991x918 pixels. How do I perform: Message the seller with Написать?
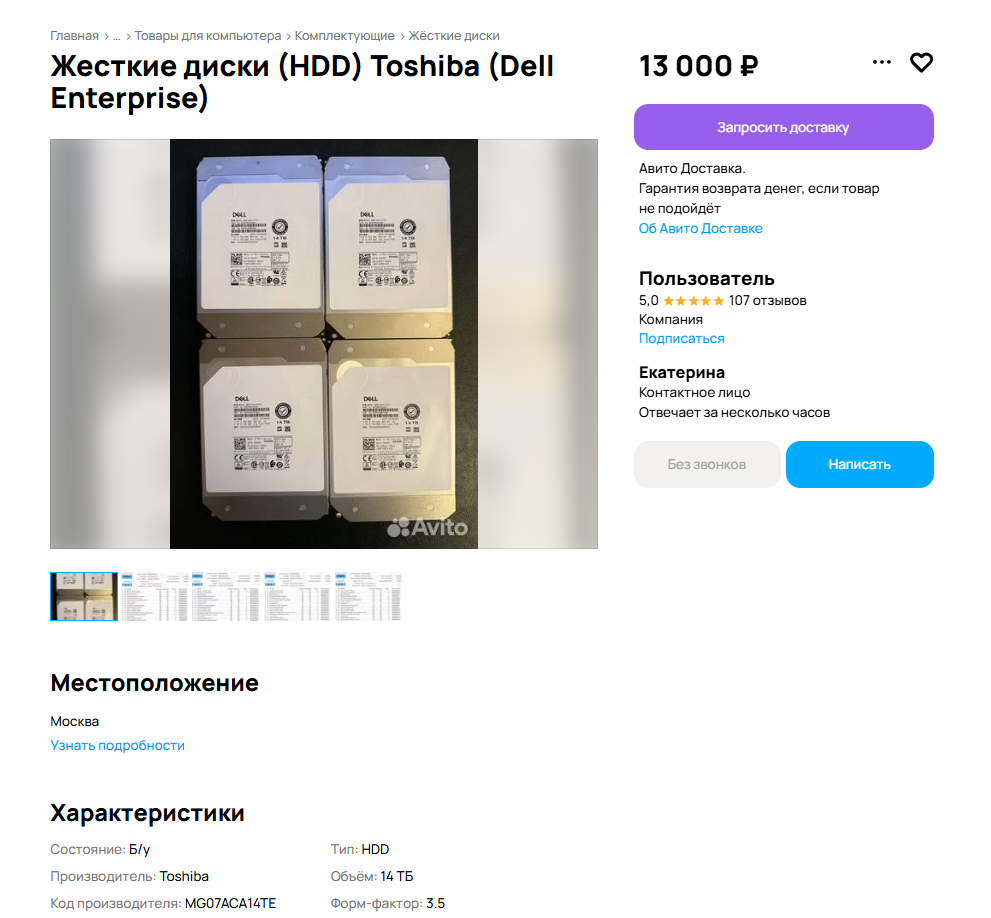pyautogui.click(x=859, y=464)
